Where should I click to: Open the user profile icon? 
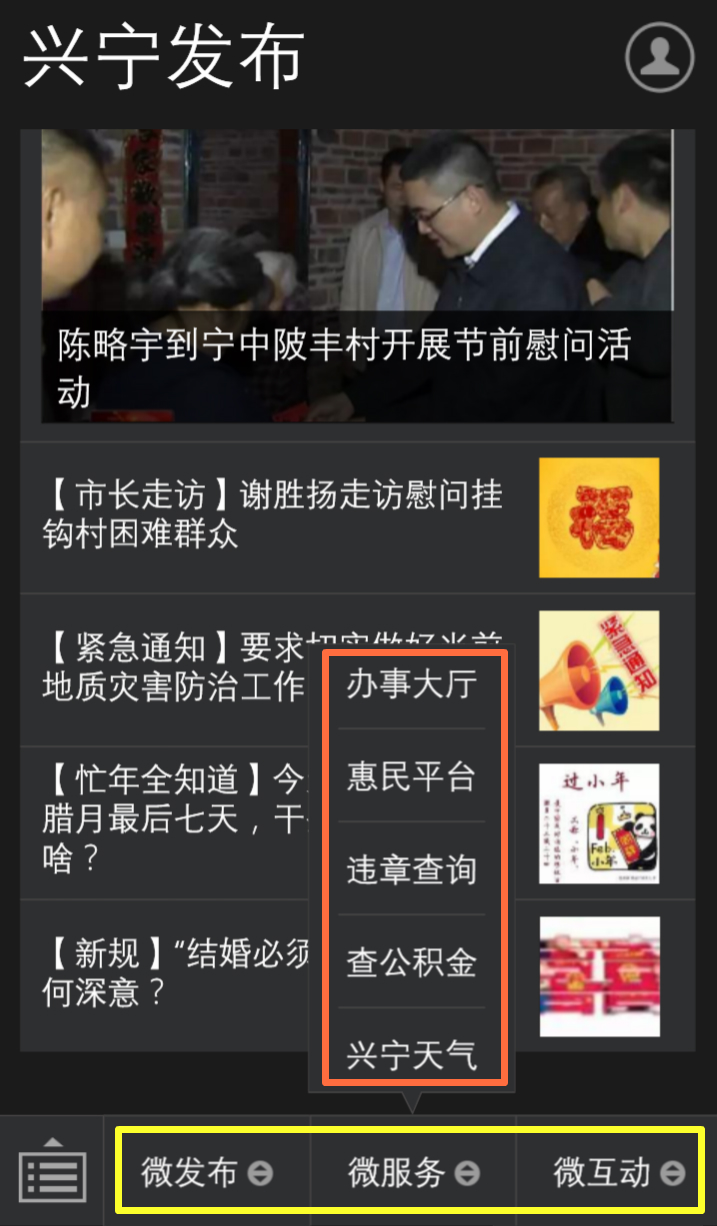coord(659,57)
